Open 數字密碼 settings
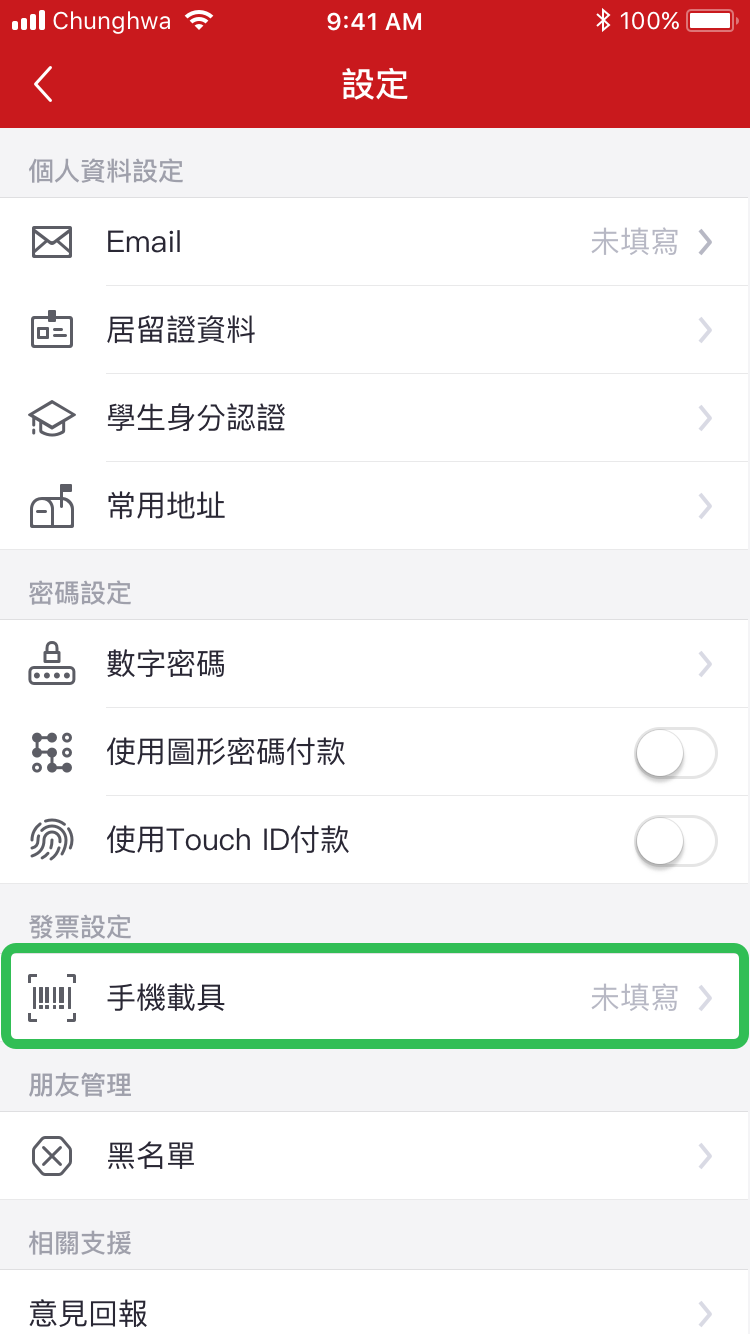The height and width of the screenshot is (1334, 750). pyautogui.click(x=375, y=664)
